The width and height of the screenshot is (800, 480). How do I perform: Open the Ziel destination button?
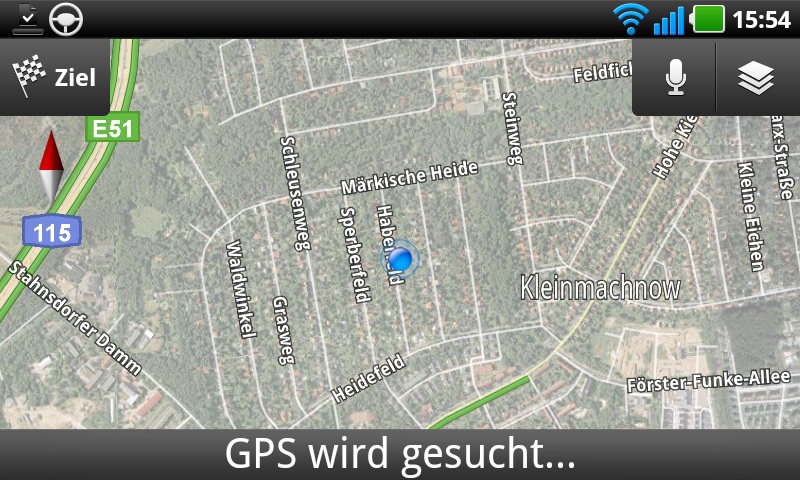click(55, 76)
